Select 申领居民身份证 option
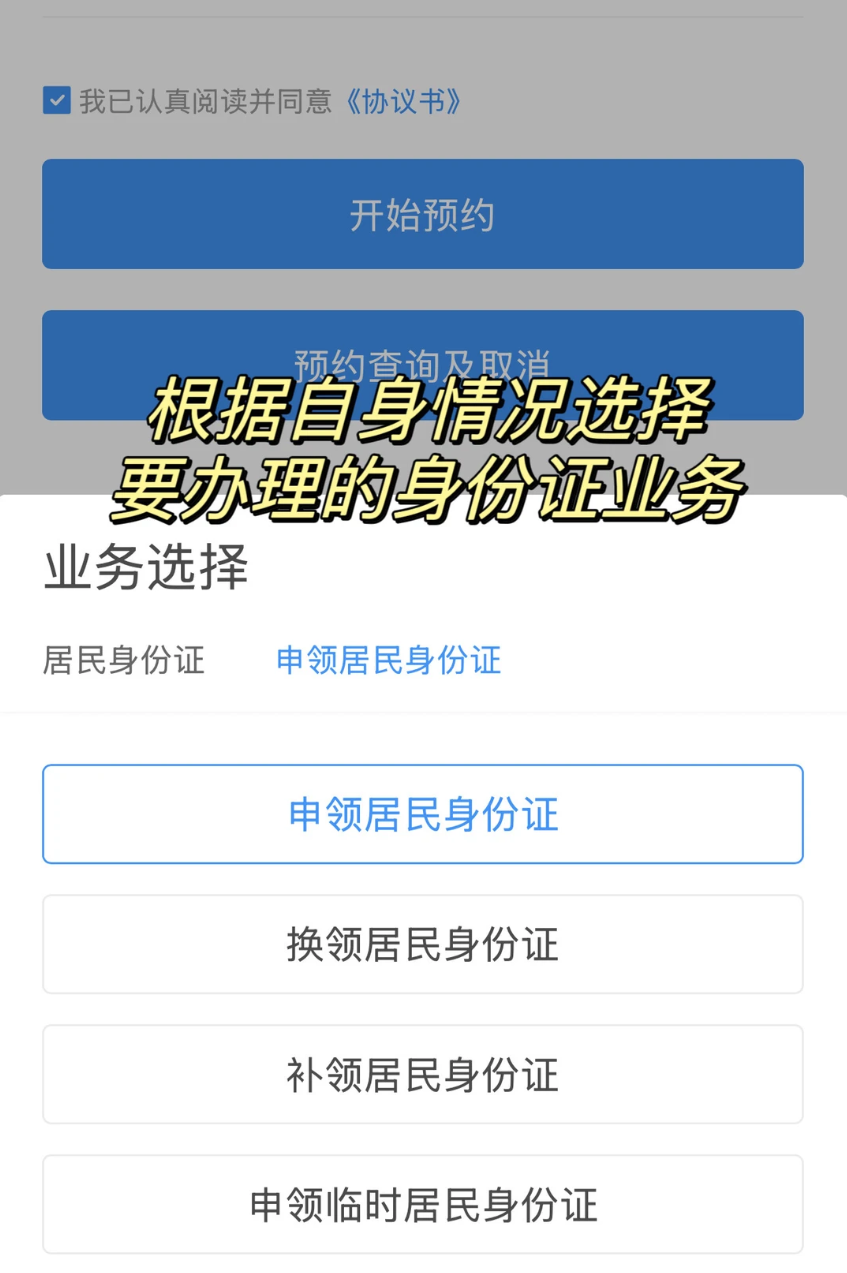Image resolution: width=847 pixels, height=1273 pixels. [422, 814]
